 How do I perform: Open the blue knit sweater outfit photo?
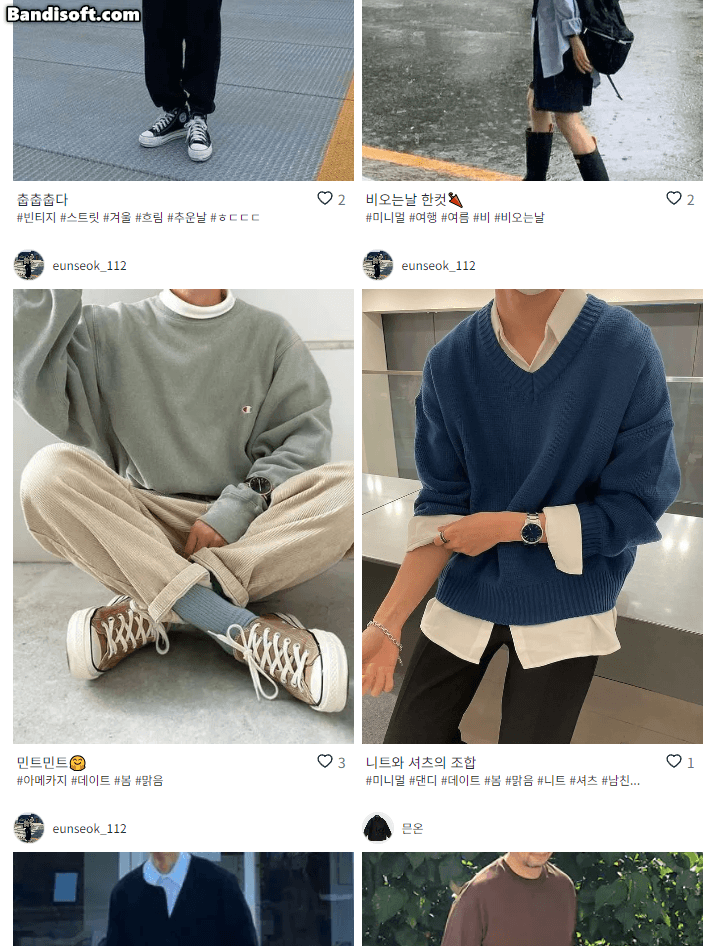532,515
